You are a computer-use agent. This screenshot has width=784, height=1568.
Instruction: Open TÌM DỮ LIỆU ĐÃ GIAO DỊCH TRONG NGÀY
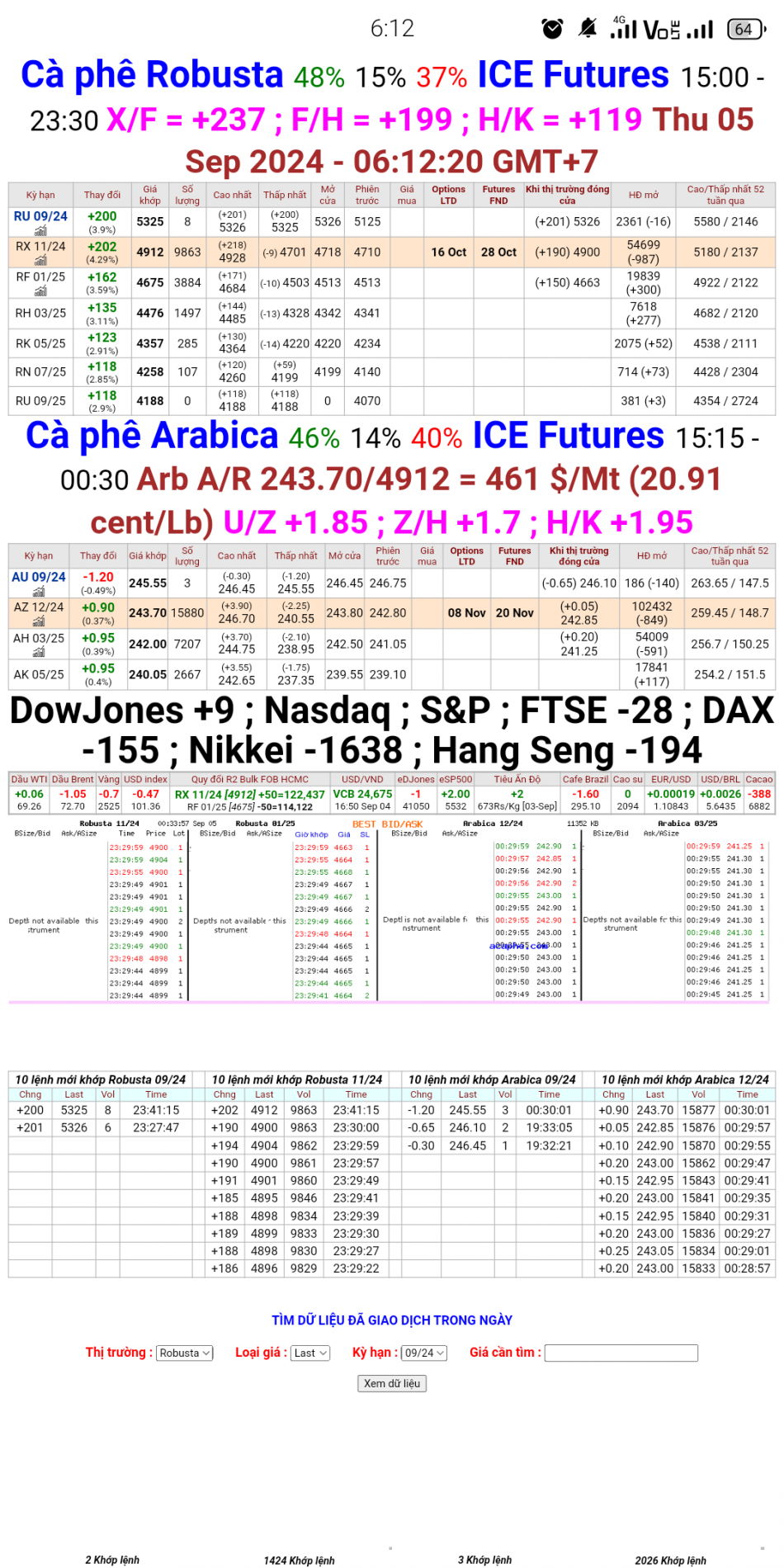coord(391,1320)
